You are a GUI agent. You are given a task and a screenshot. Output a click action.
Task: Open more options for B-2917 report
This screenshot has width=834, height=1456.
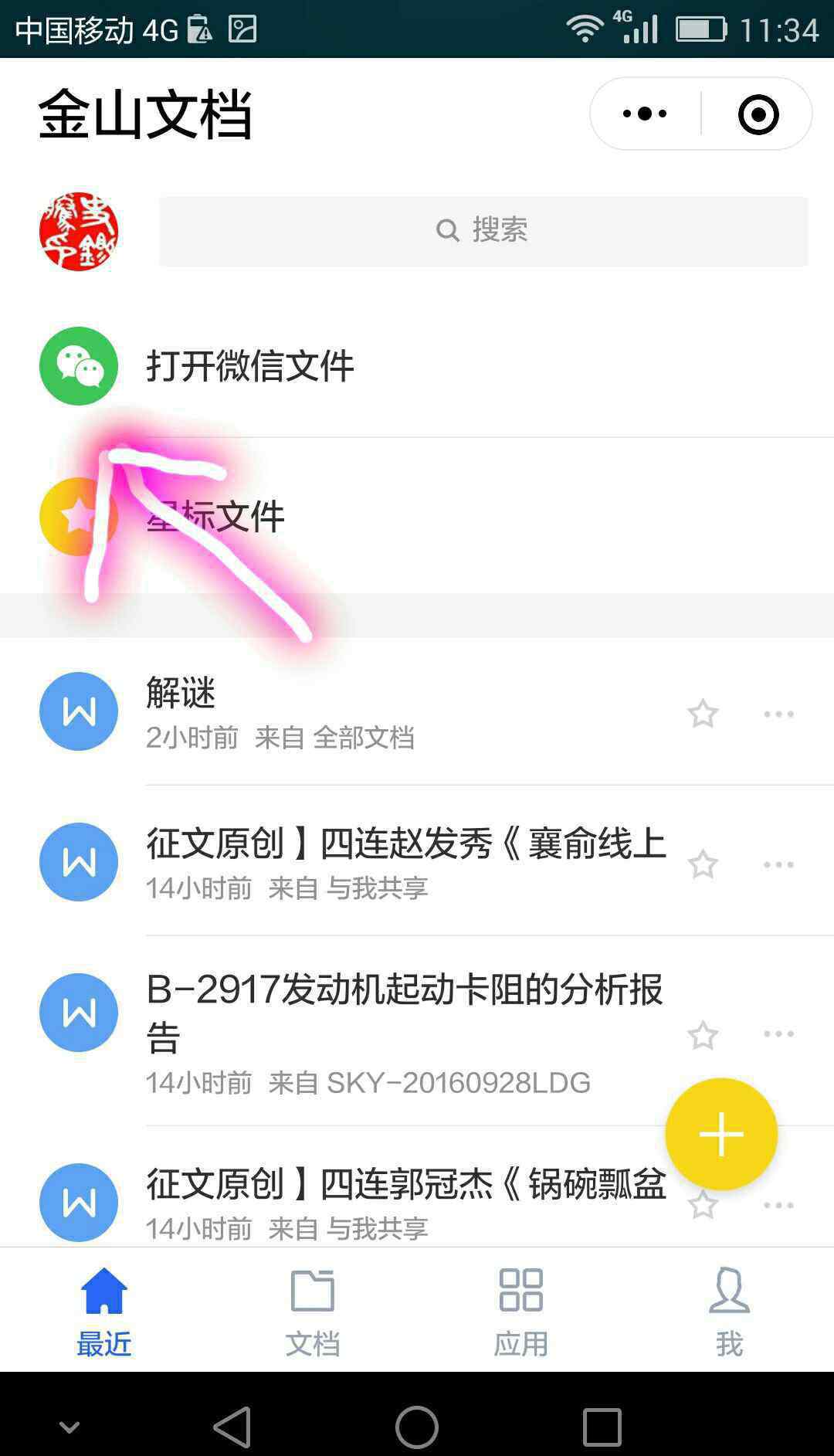[x=778, y=1033]
